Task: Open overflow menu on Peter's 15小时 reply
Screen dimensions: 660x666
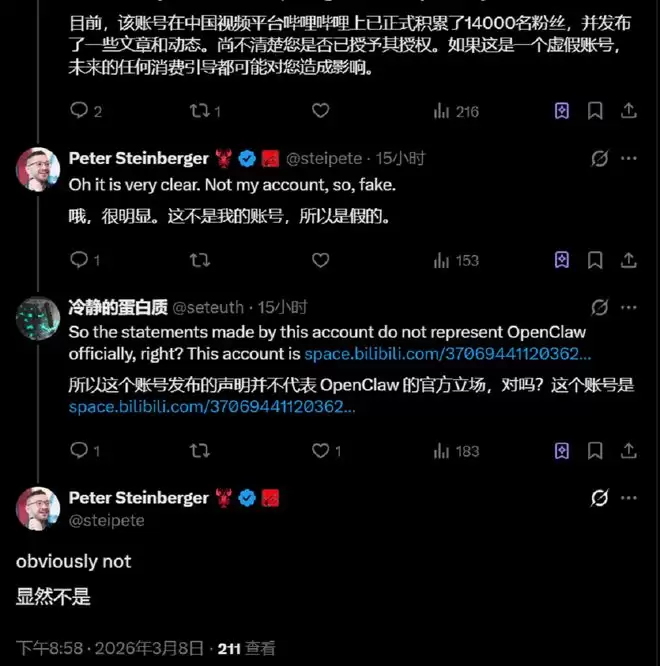Action: tap(629, 158)
